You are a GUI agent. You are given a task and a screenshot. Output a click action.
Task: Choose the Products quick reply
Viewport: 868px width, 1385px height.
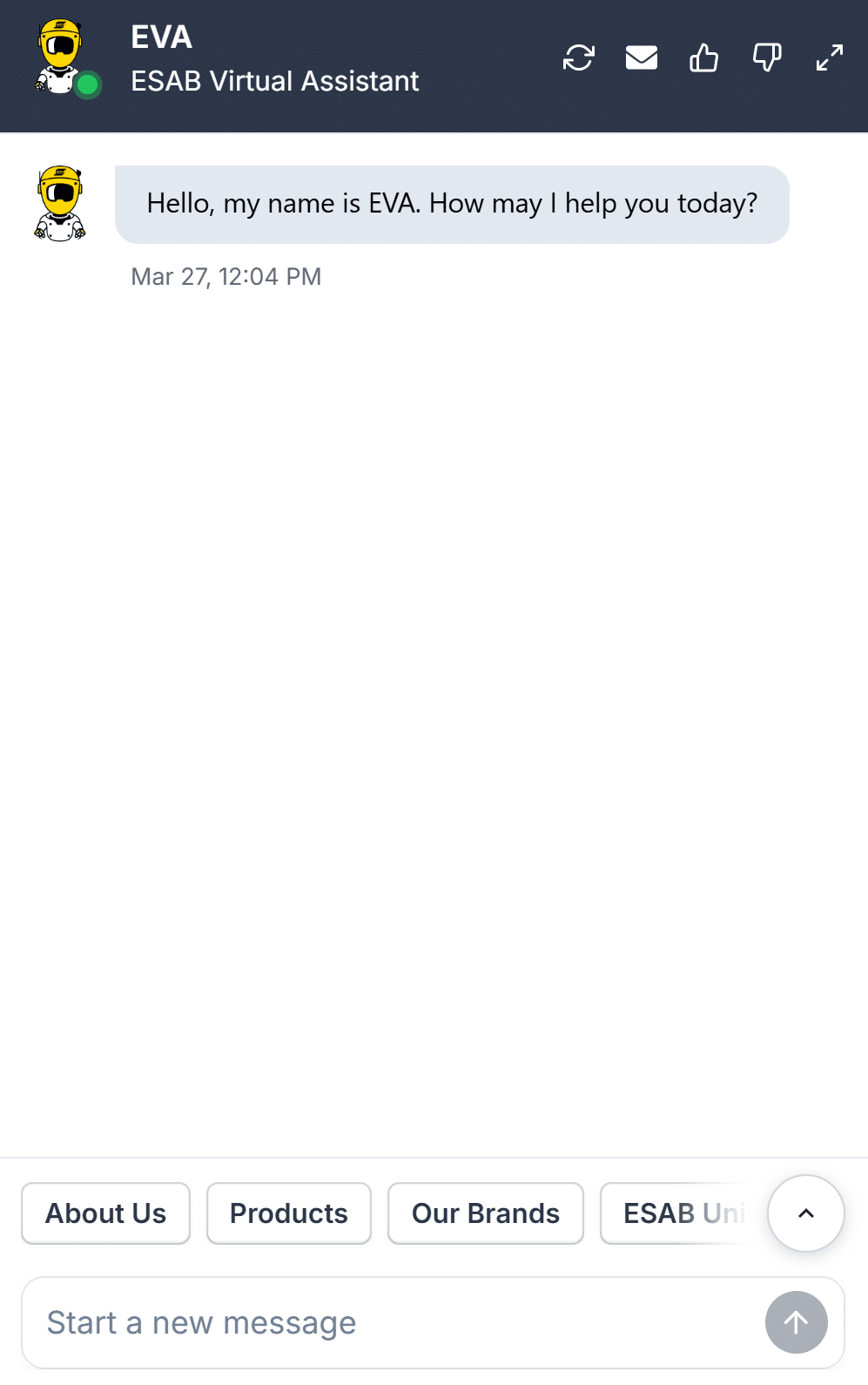pos(289,1213)
